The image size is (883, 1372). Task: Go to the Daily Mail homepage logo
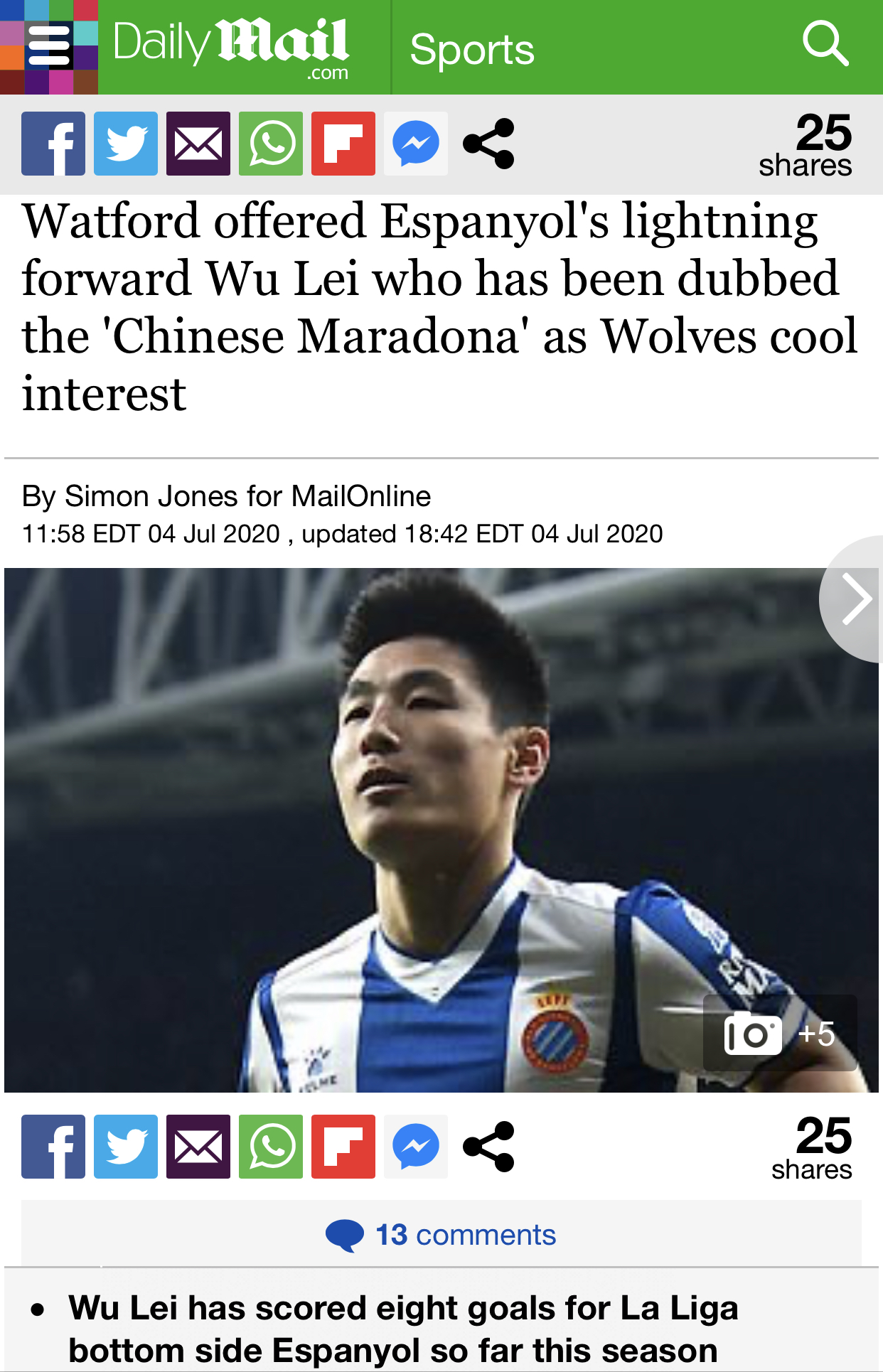[230, 45]
